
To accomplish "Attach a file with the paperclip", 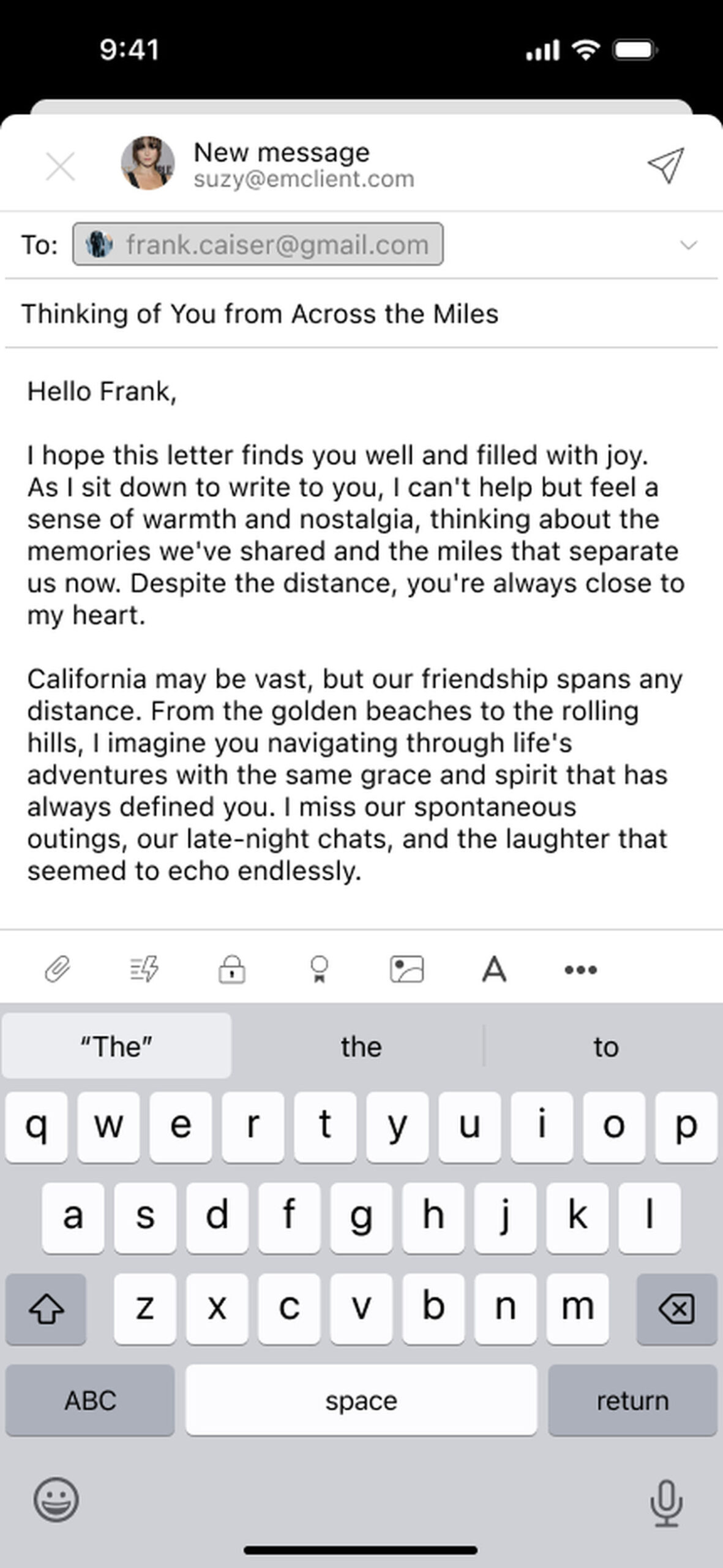I will 58,969.
